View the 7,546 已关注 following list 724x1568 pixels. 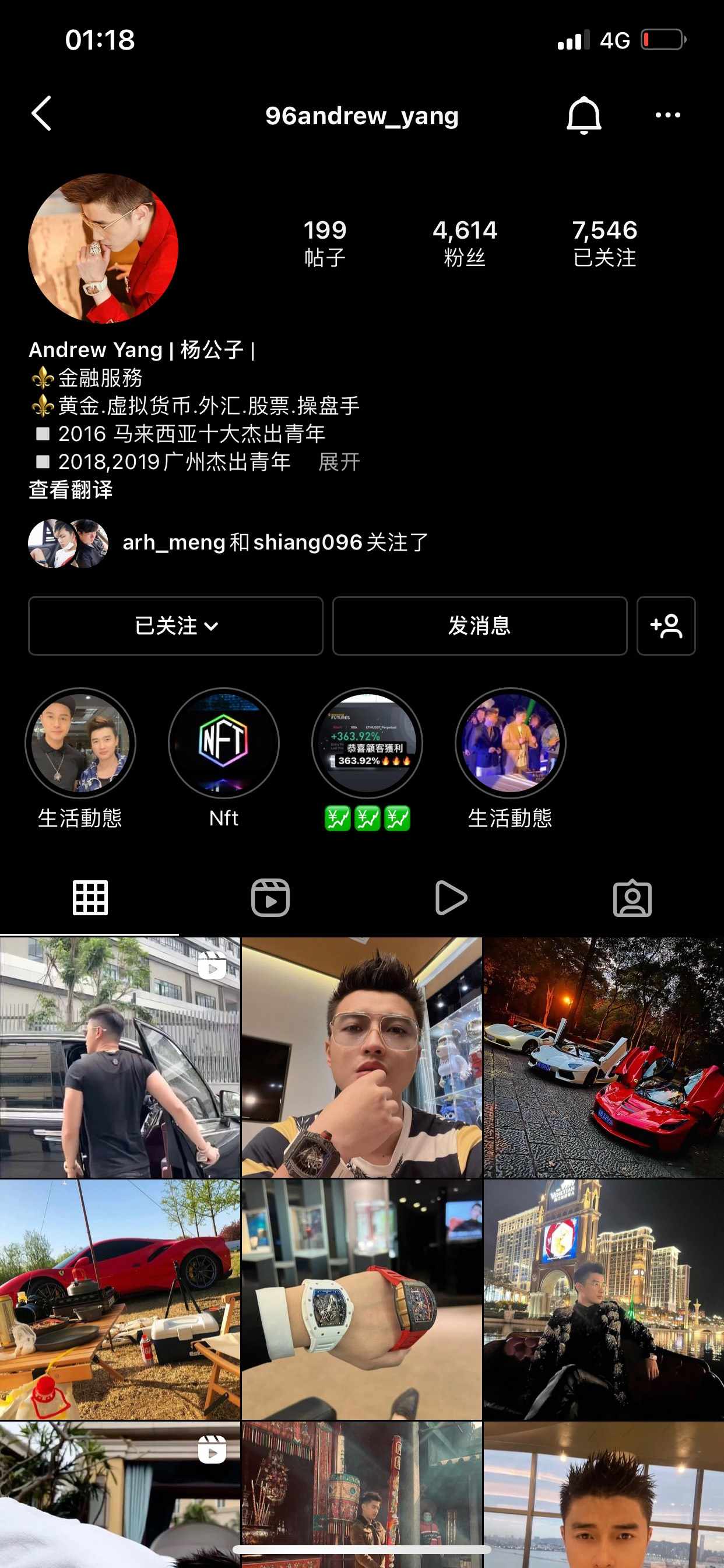[604, 243]
